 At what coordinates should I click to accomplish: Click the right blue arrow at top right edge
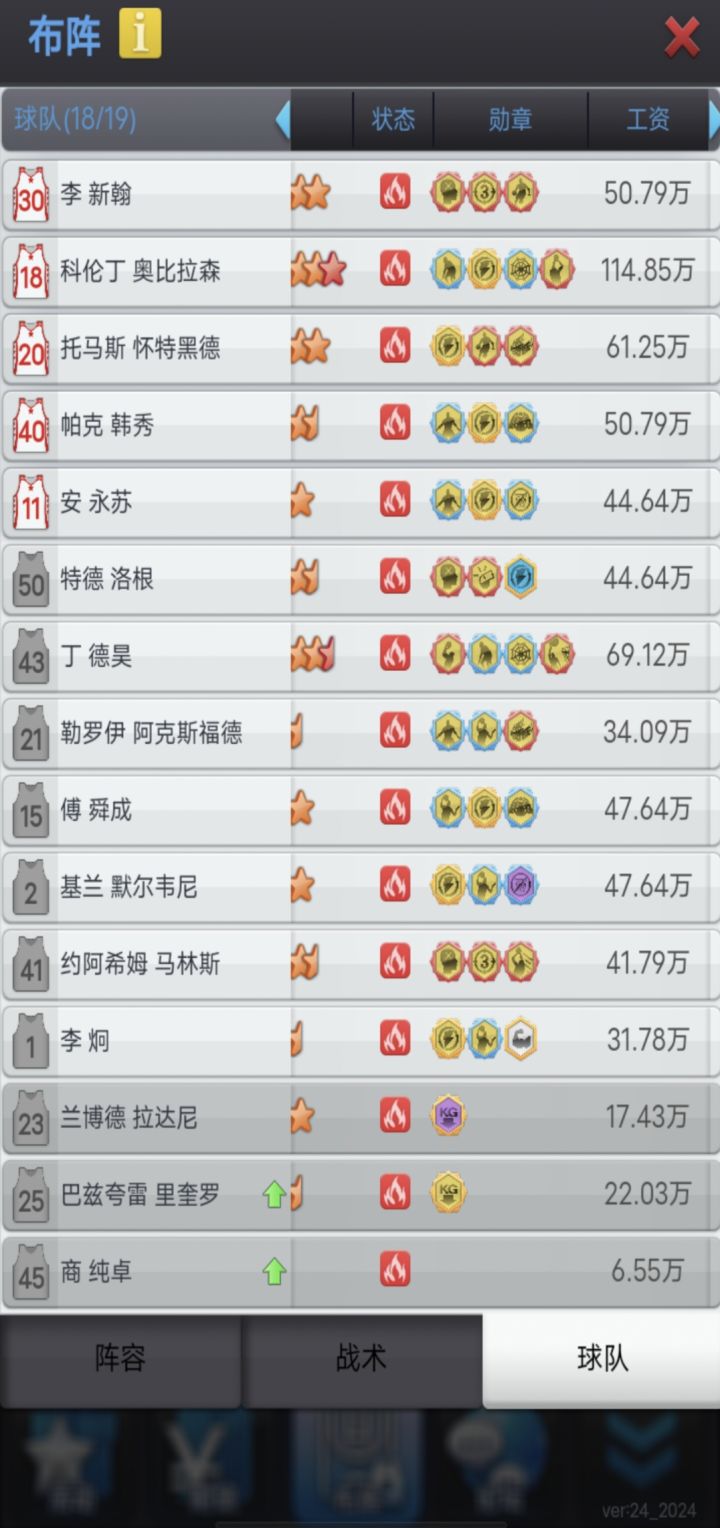tap(712, 118)
